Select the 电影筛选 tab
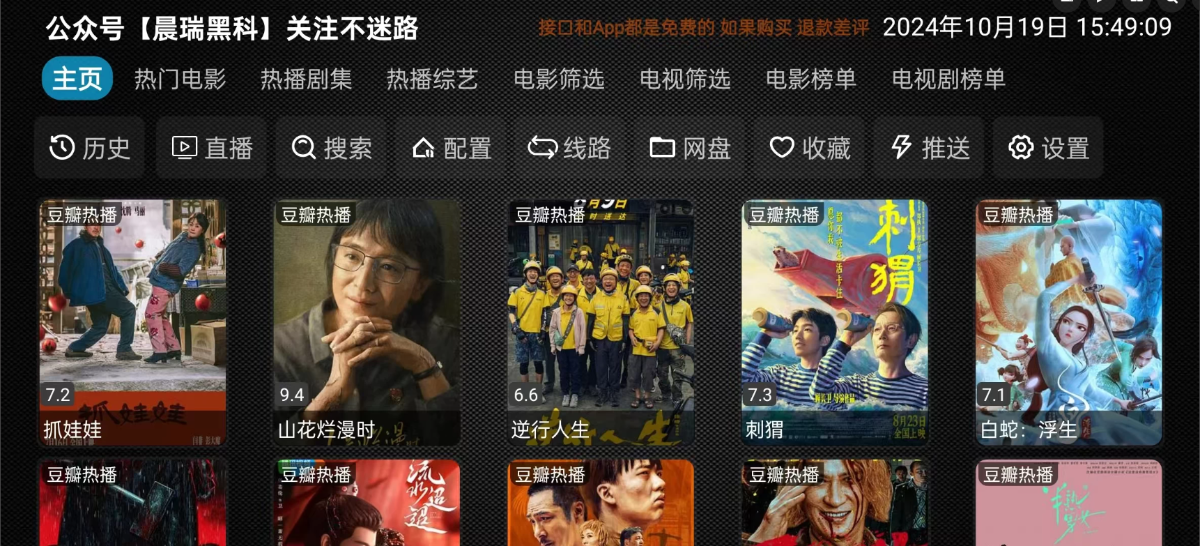Viewport: 1200px width, 546px height. point(559,79)
